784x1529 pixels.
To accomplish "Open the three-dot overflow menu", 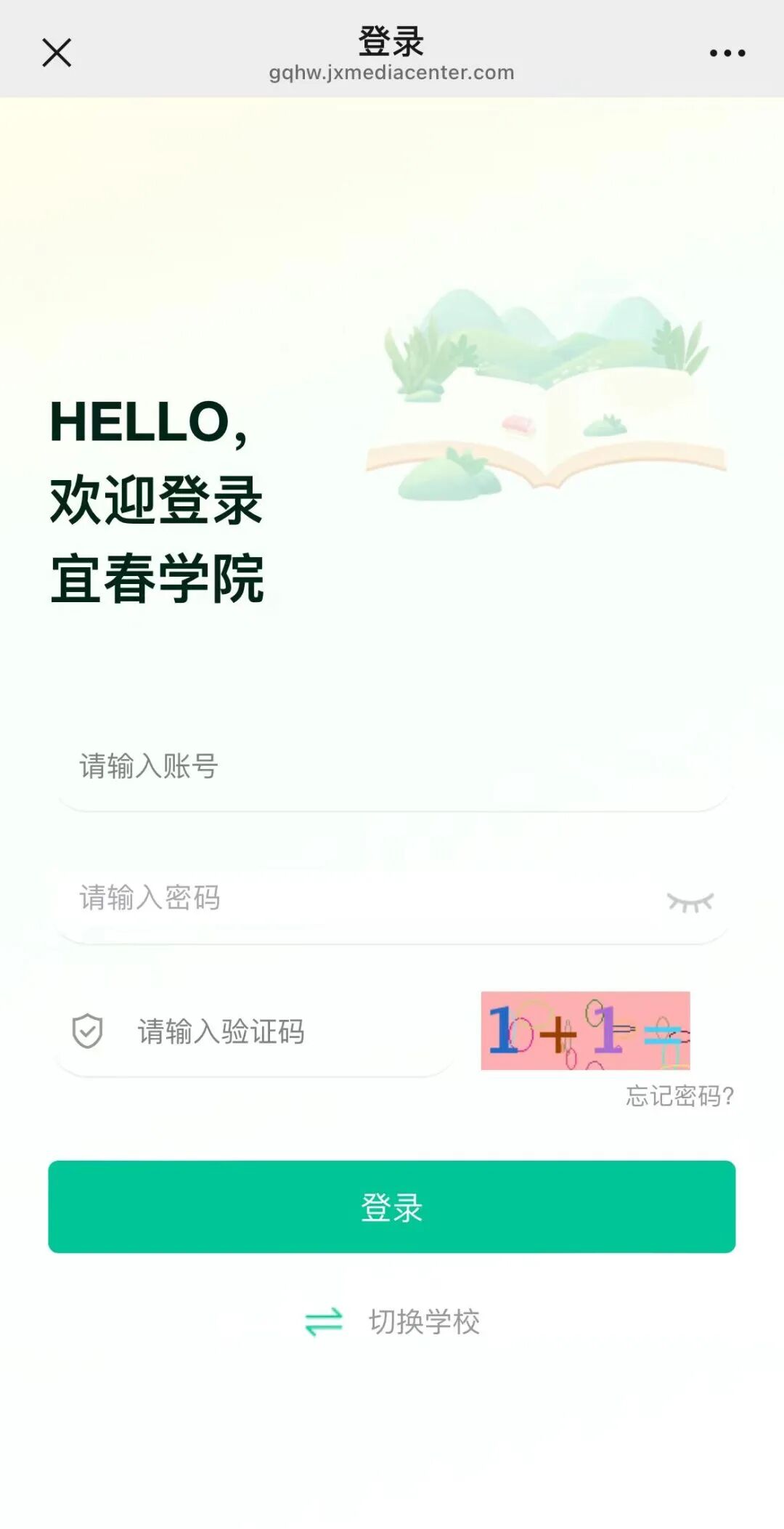I will tap(727, 53).
